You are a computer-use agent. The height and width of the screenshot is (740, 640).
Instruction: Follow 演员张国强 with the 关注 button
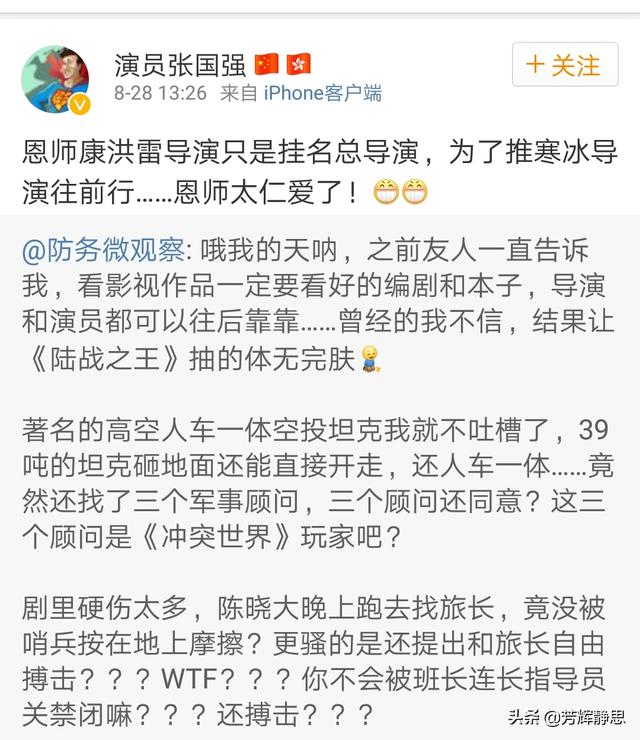[x=563, y=66]
